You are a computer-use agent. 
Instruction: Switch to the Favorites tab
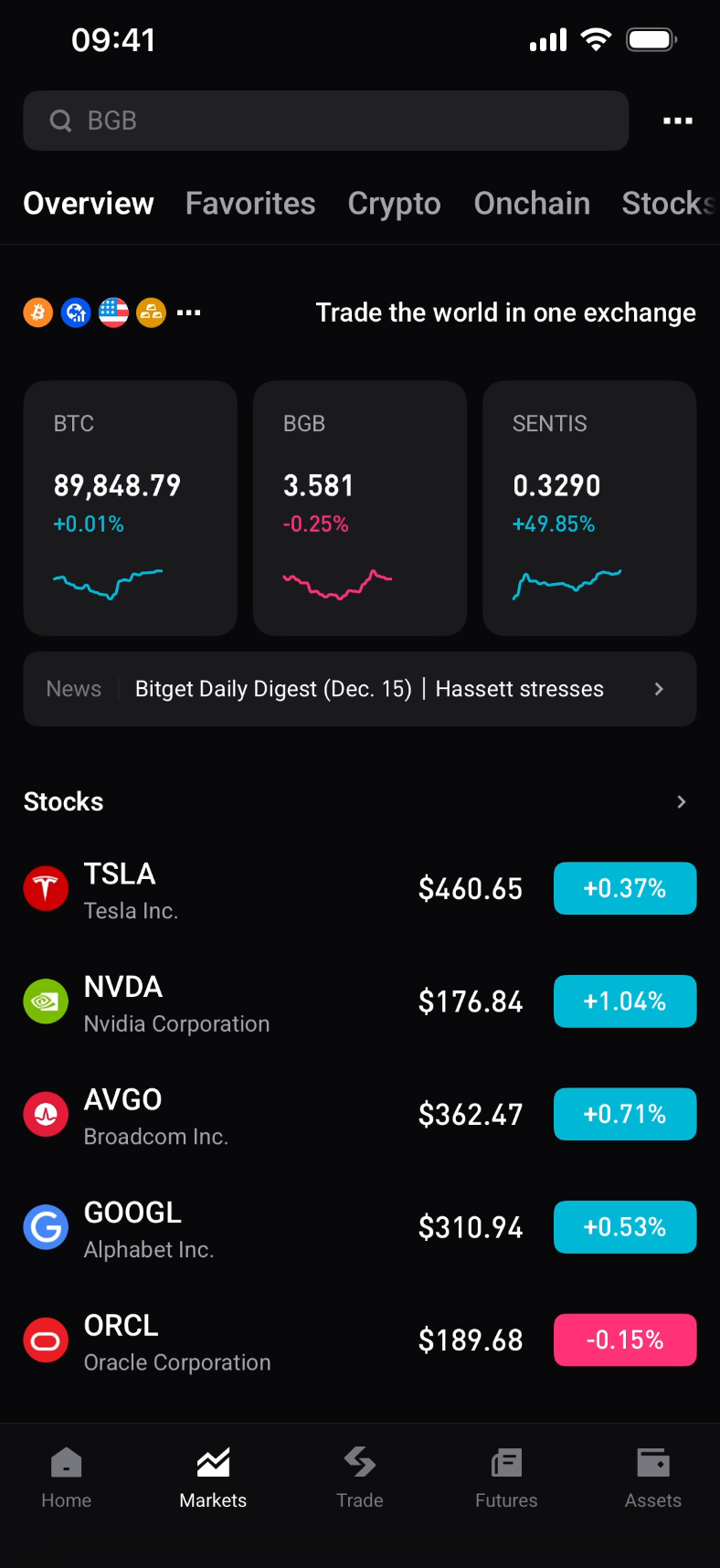point(249,203)
